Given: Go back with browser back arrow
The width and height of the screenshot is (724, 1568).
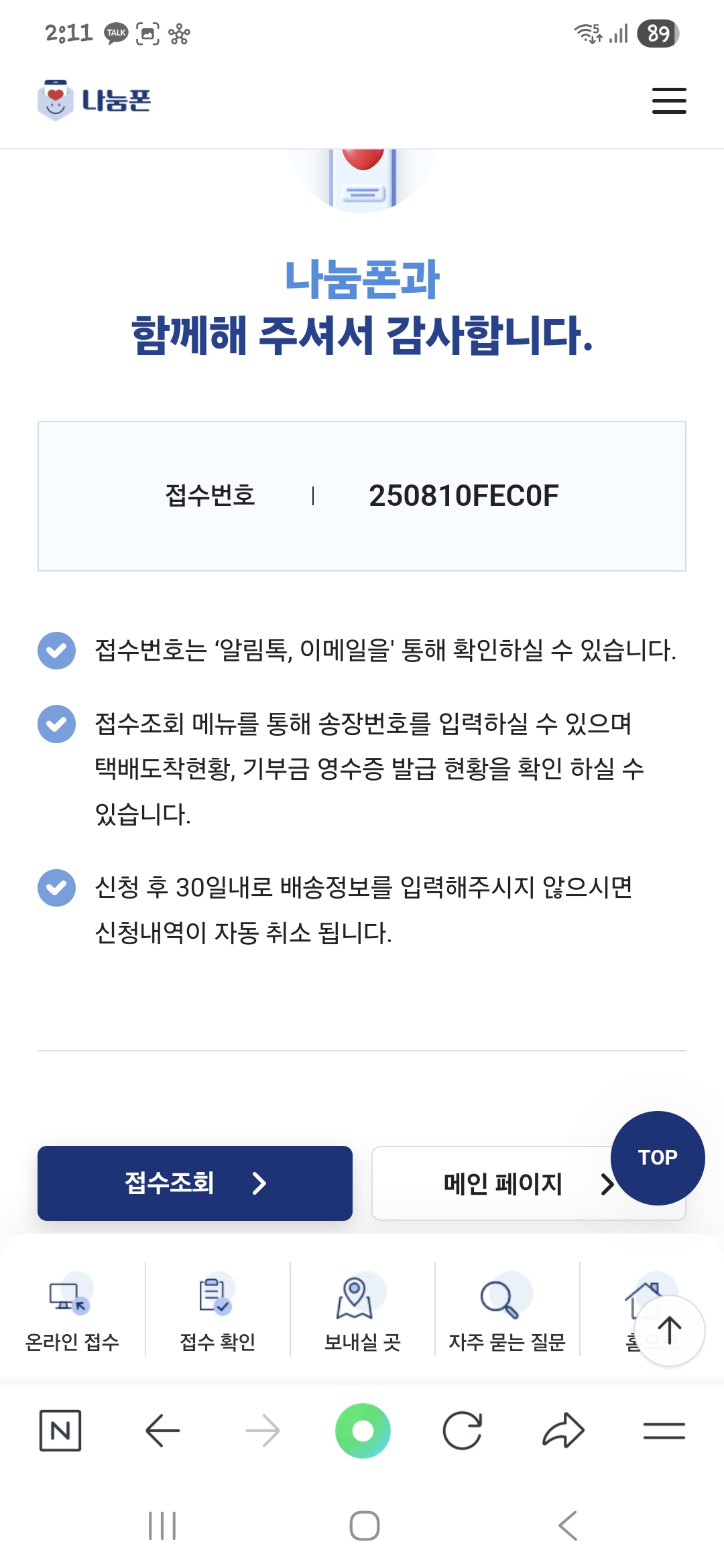Looking at the screenshot, I should tap(162, 1431).
